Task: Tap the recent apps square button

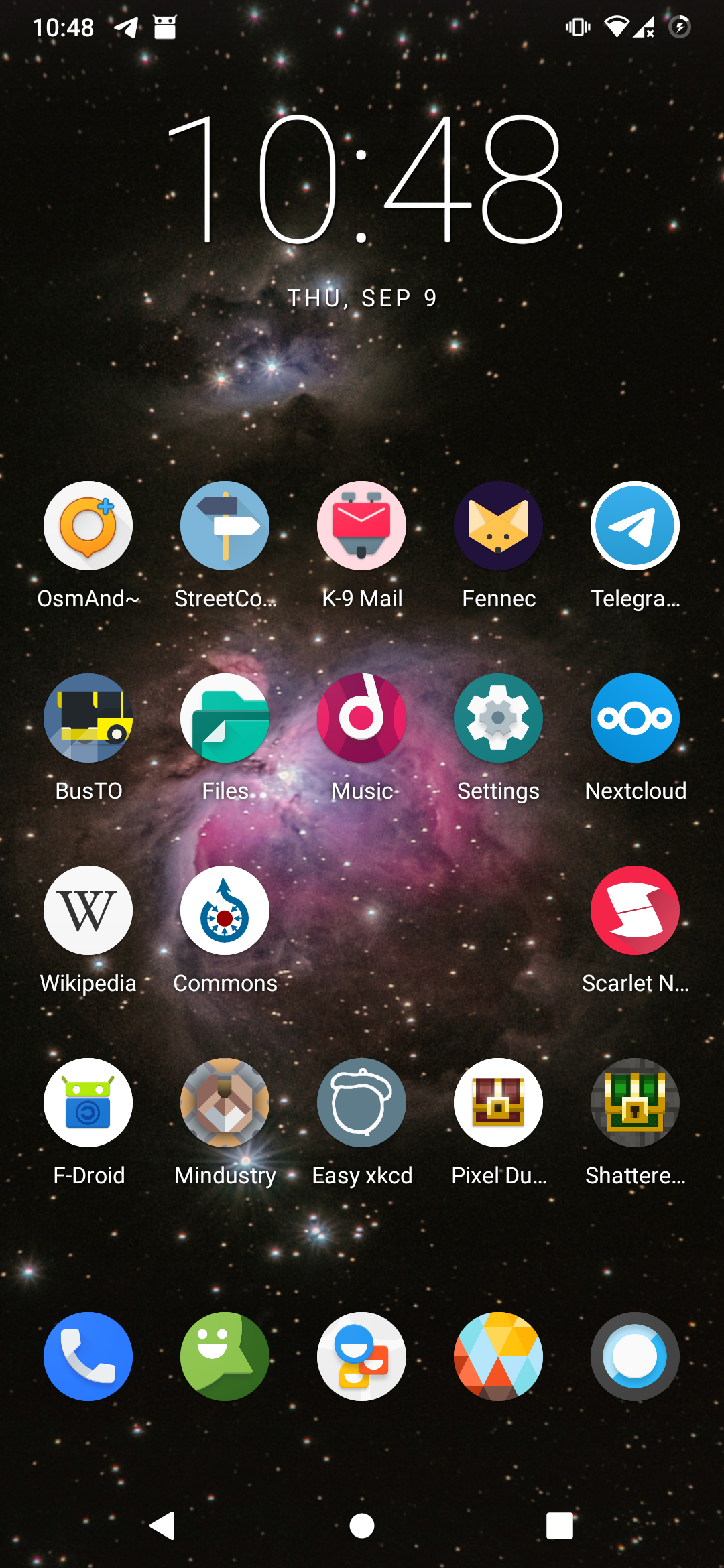Action: (560, 1526)
